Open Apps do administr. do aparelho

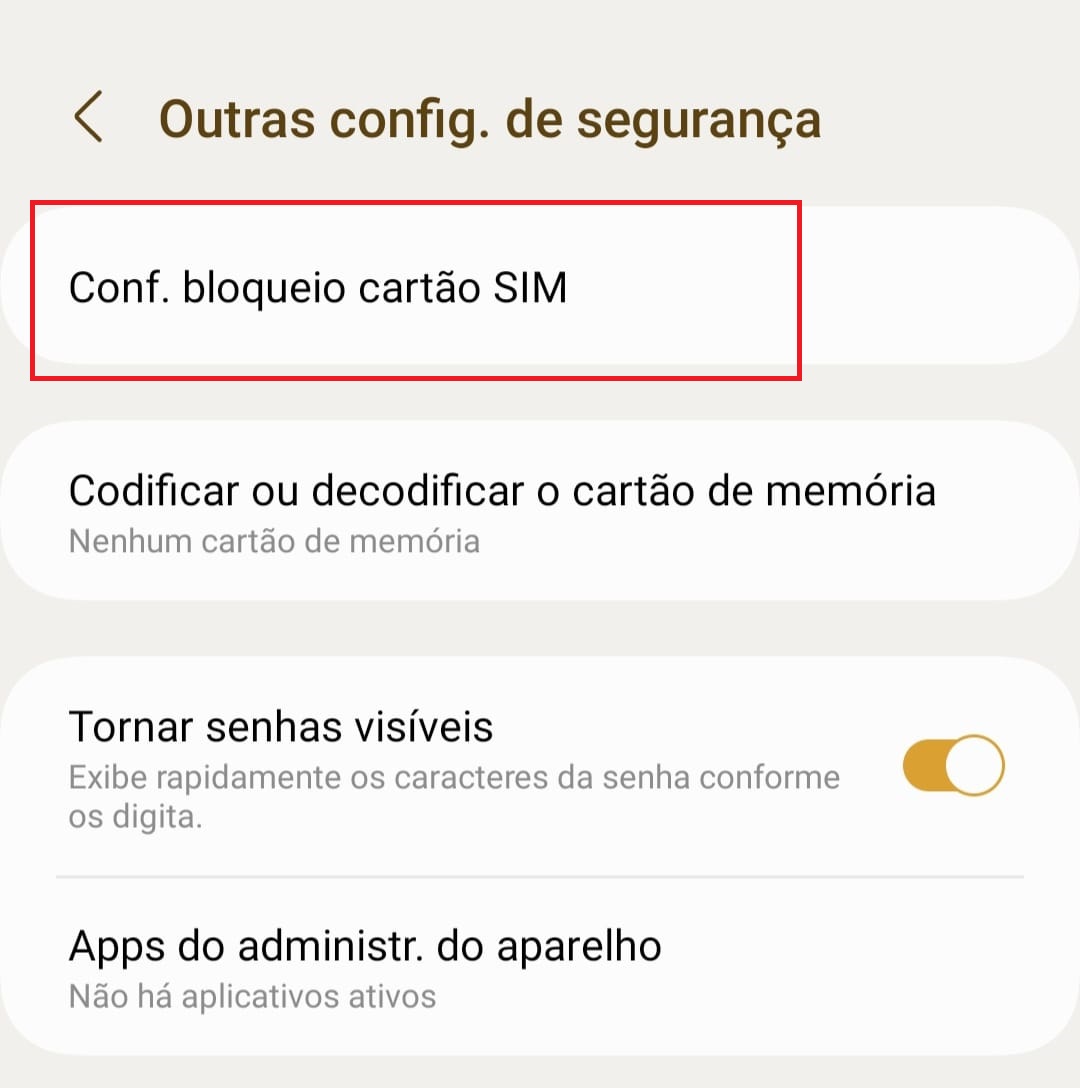(x=365, y=965)
